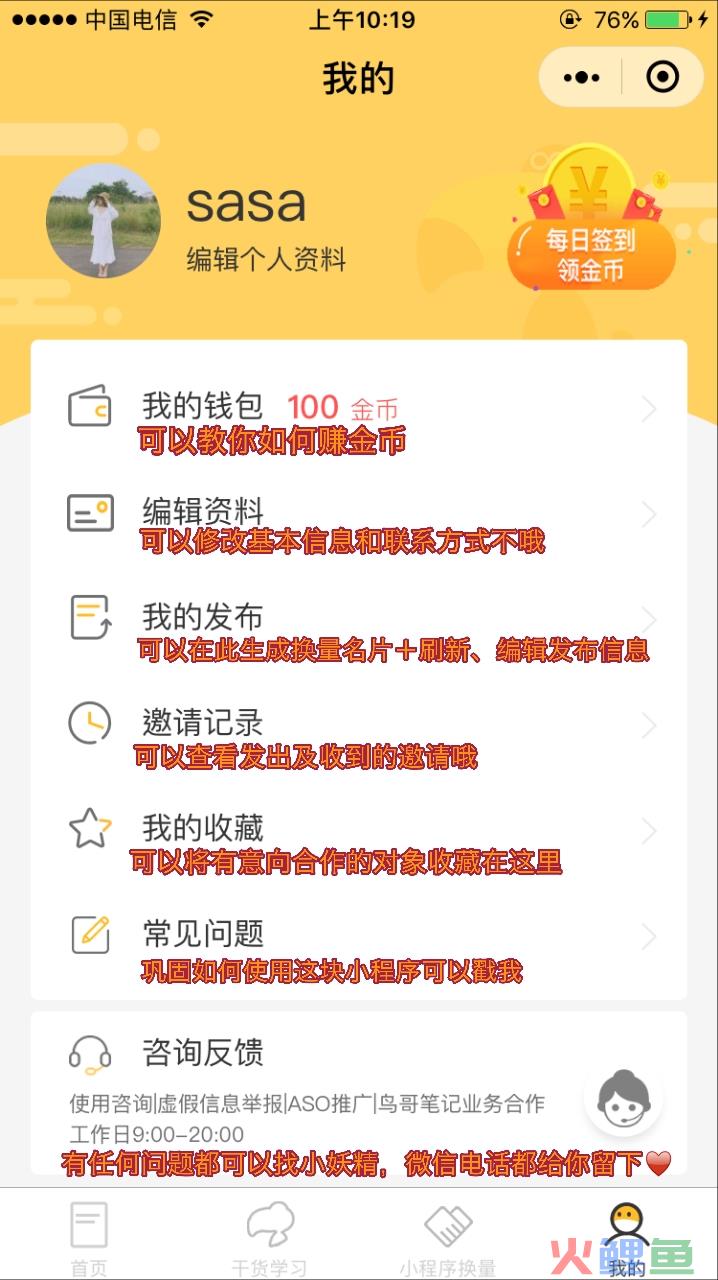Open 我的收藏

(x=358, y=829)
